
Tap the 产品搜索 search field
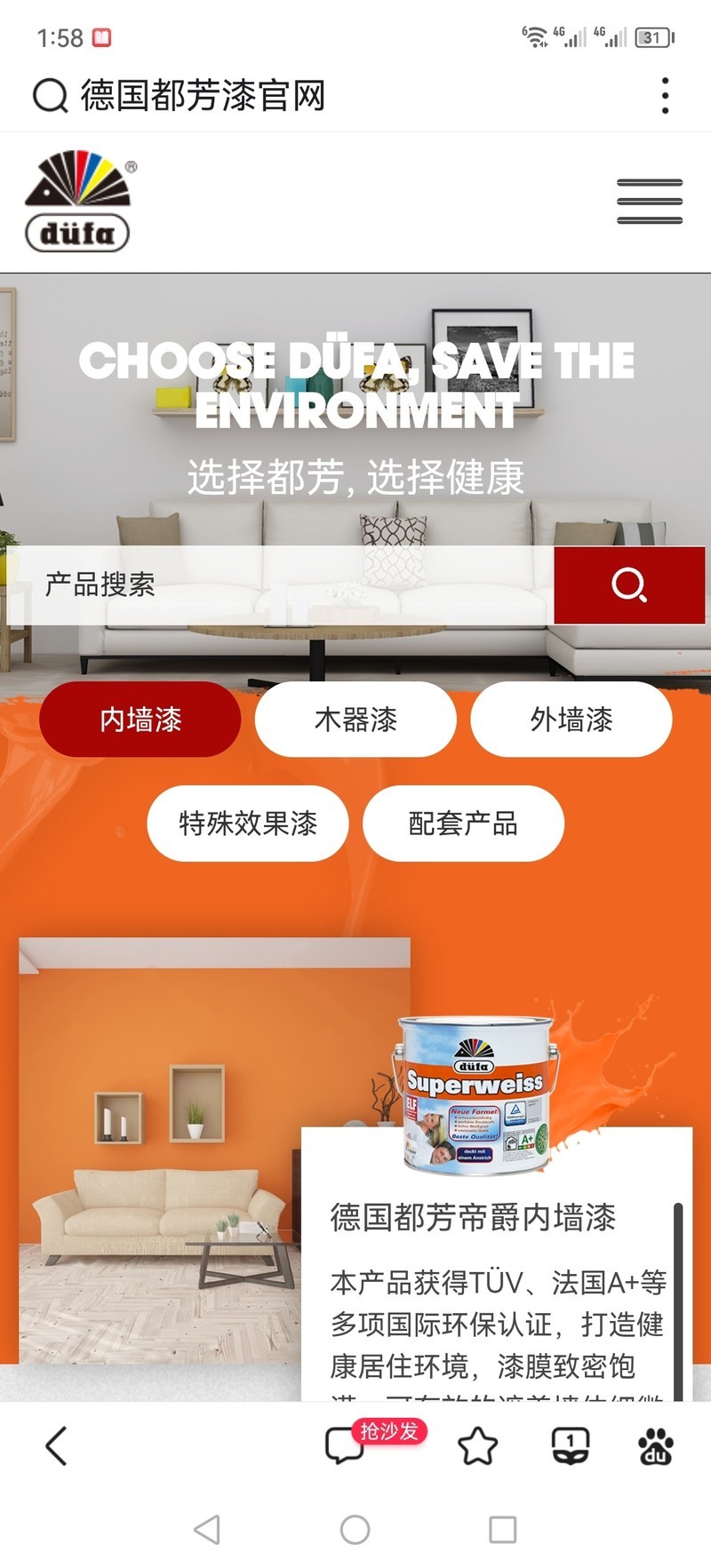(281, 585)
